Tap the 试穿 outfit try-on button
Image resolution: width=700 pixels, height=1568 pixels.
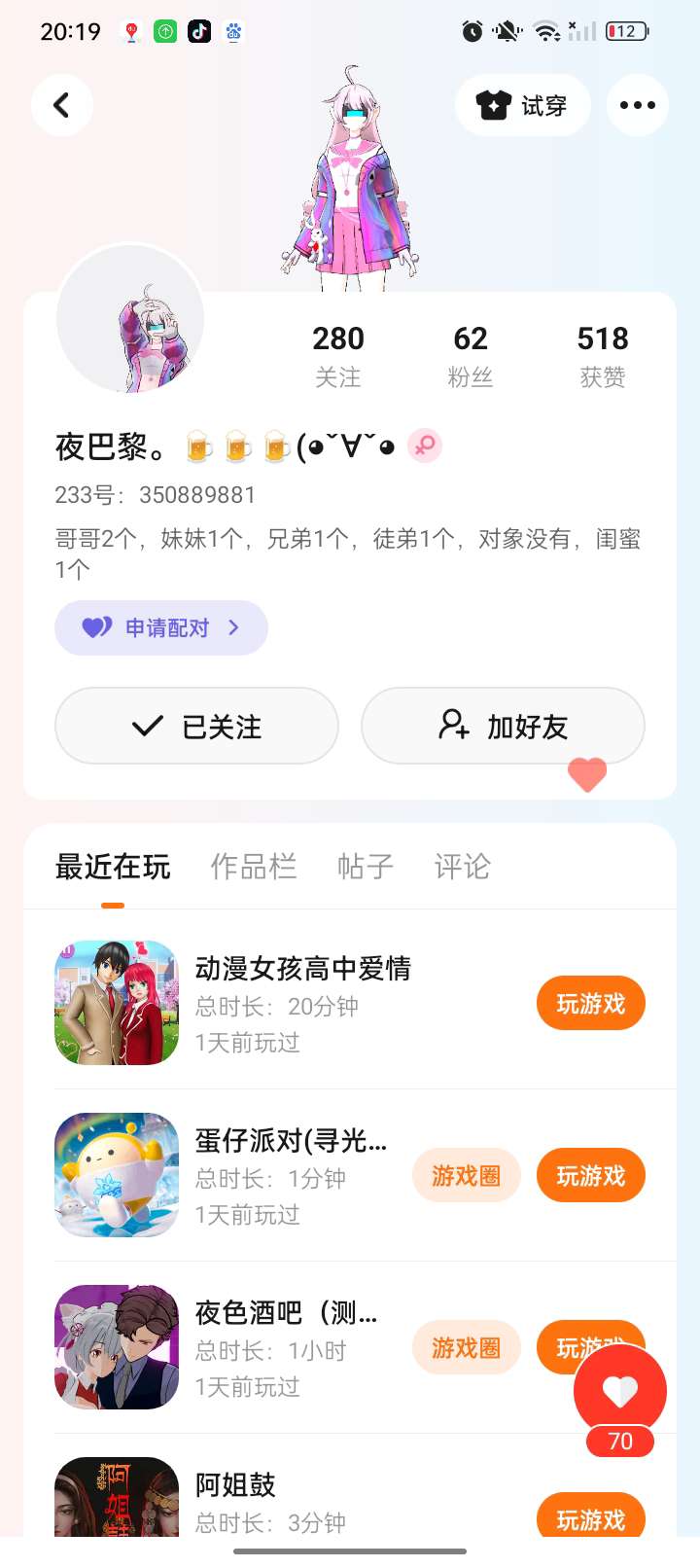coord(523,105)
